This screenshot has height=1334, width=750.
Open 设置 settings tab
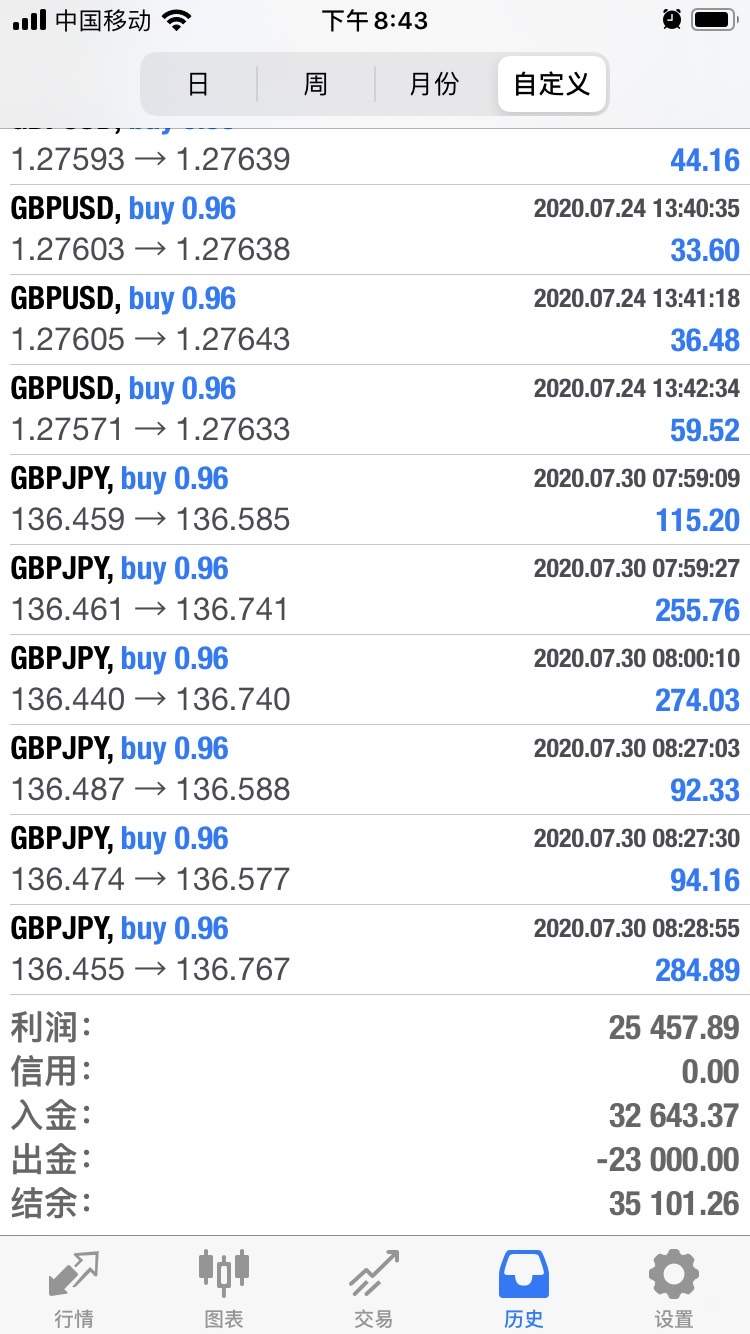coord(674,1288)
